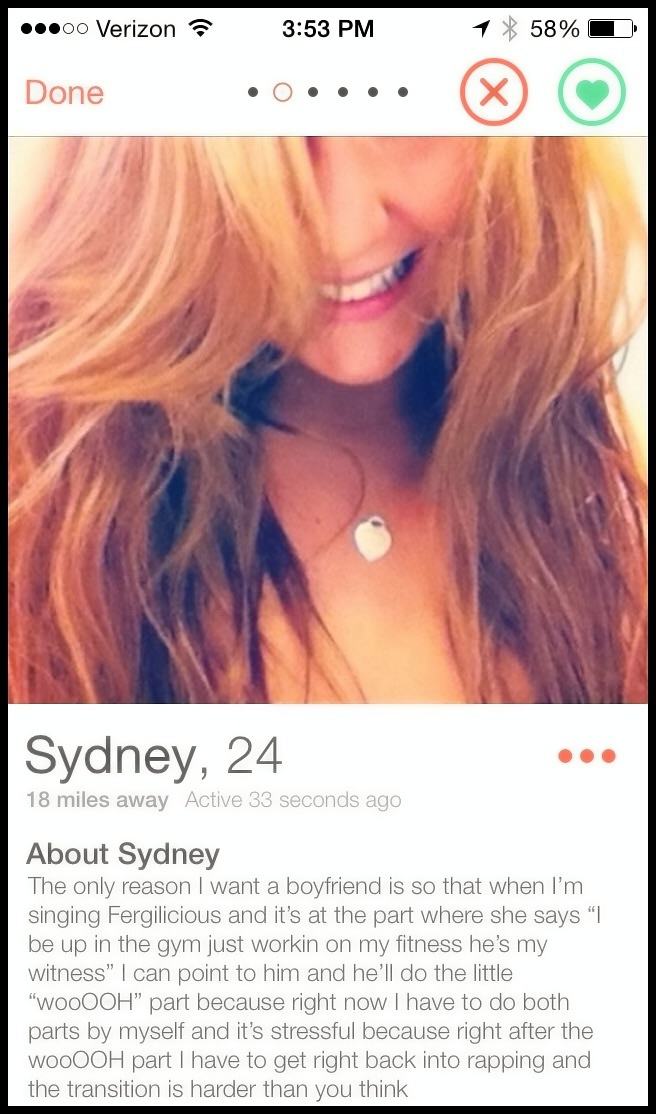Tap Sydney's profile photo

pyautogui.click(x=328, y=420)
